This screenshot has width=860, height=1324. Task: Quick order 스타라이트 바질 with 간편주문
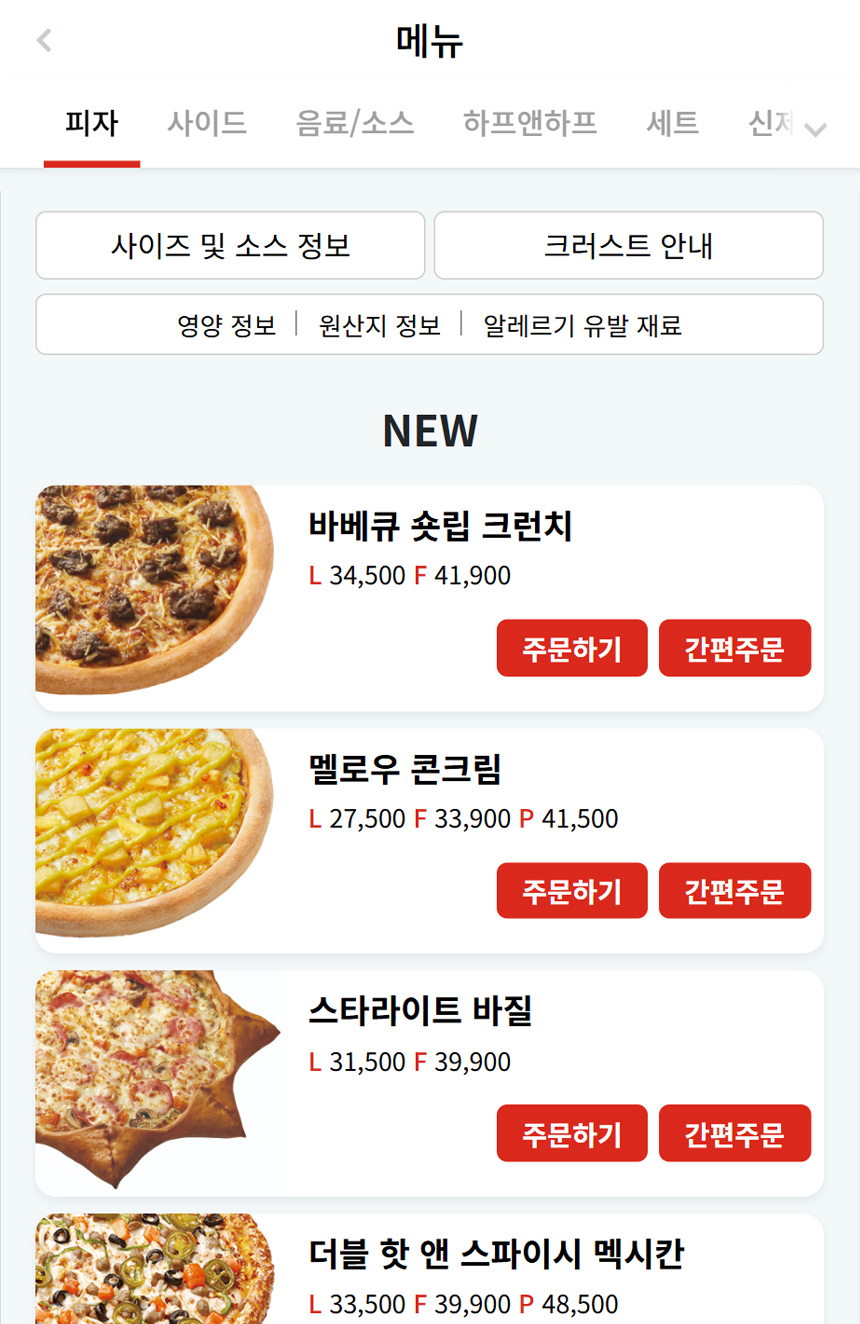[735, 1133]
